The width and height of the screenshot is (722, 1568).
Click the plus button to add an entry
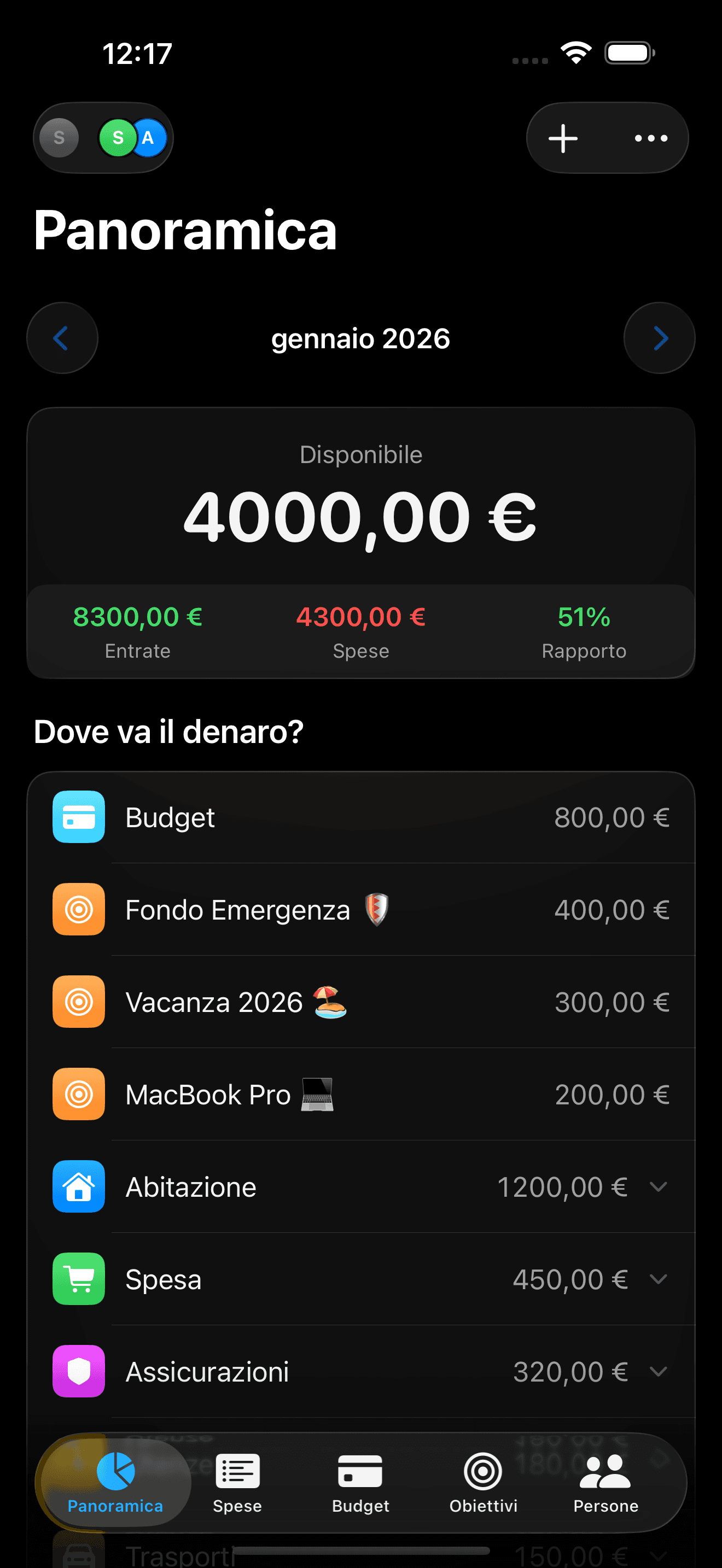pyautogui.click(x=563, y=138)
